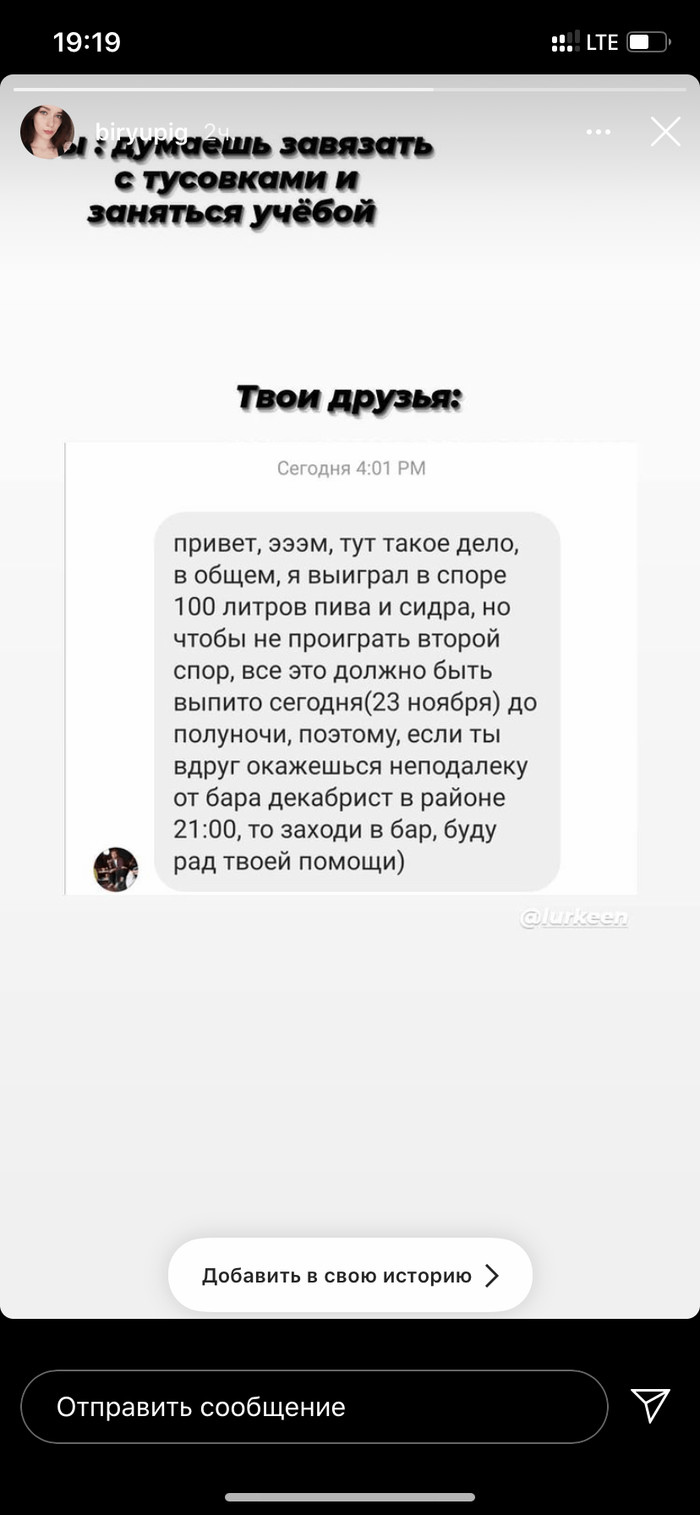
Task: Close the story viewer
Action: pos(665,132)
